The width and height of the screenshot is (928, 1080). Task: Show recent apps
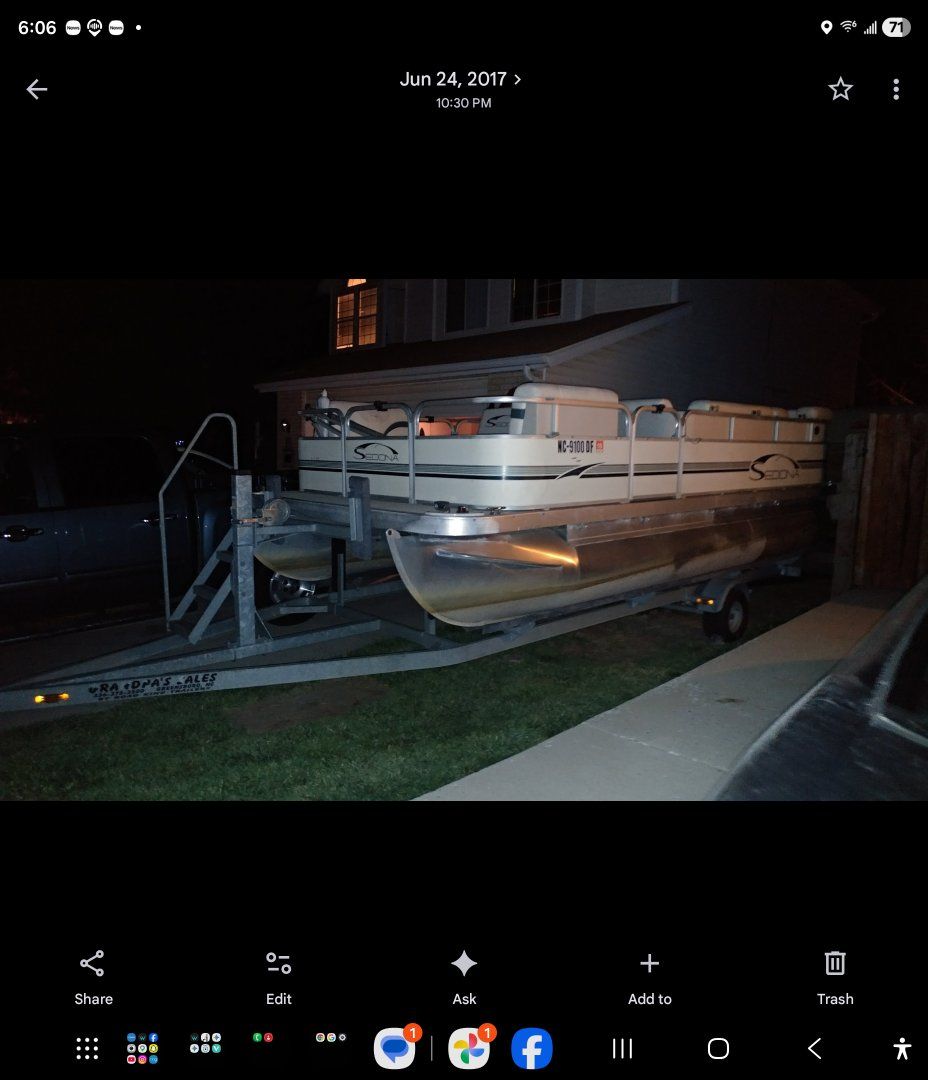622,1048
